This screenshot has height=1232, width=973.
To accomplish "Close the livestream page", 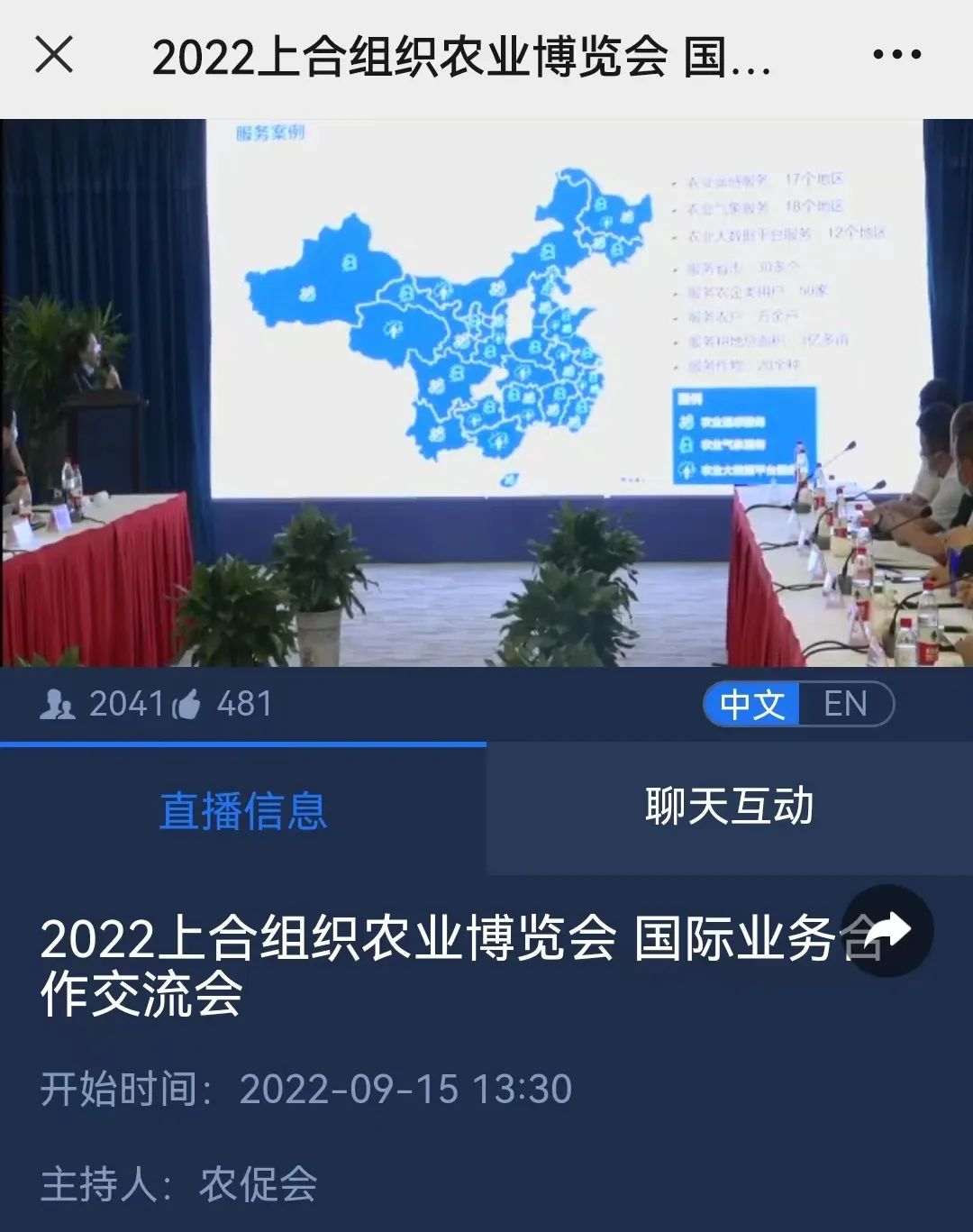I will pyautogui.click(x=54, y=55).
